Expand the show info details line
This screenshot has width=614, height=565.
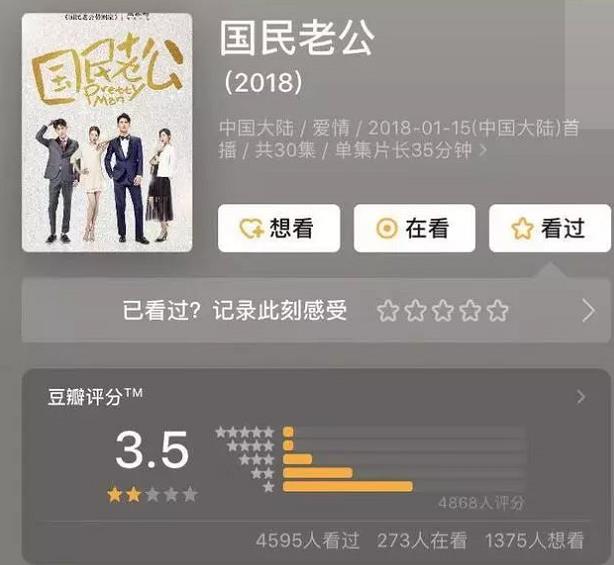(x=484, y=150)
